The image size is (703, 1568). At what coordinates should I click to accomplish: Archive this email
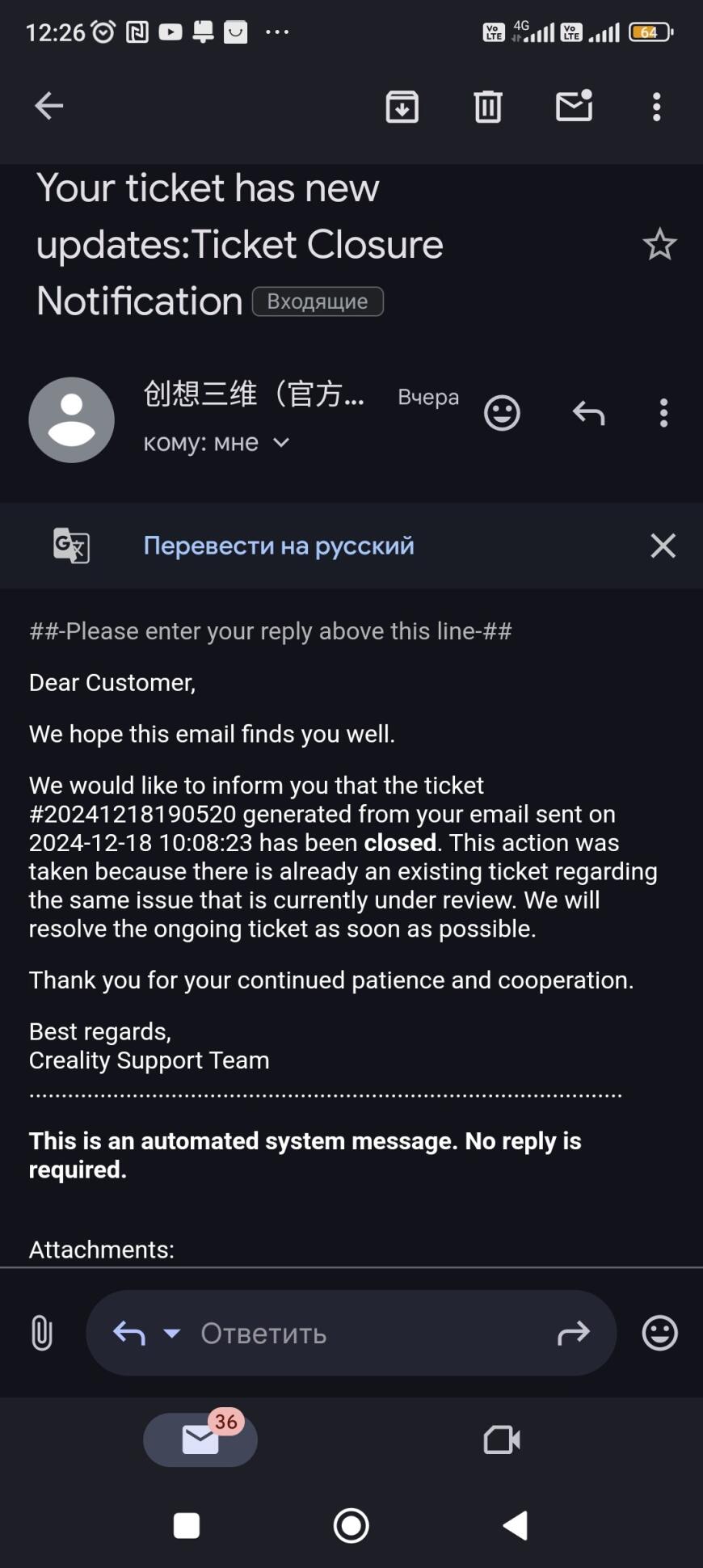[x=402, y=106]
